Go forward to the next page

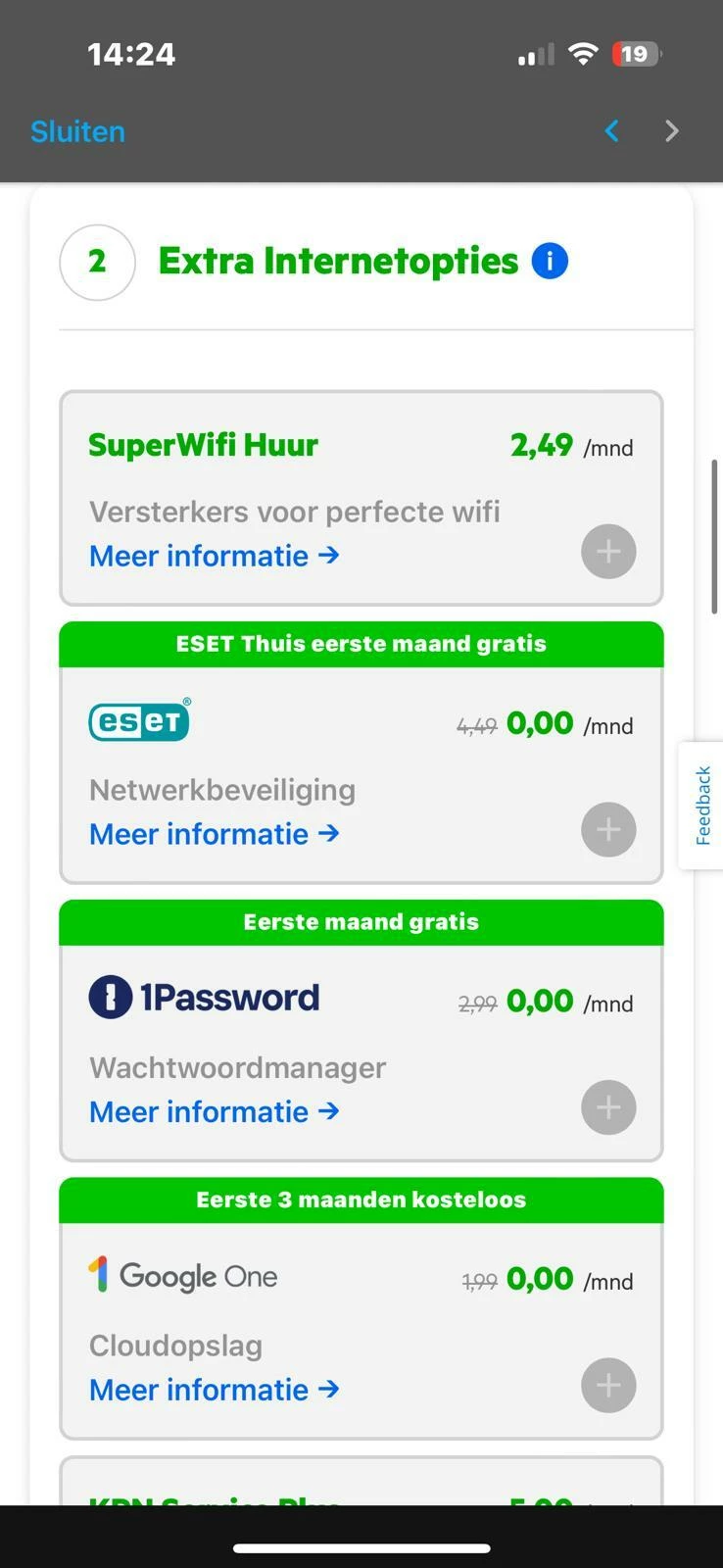pyautogui.click(x=672, y=131)
